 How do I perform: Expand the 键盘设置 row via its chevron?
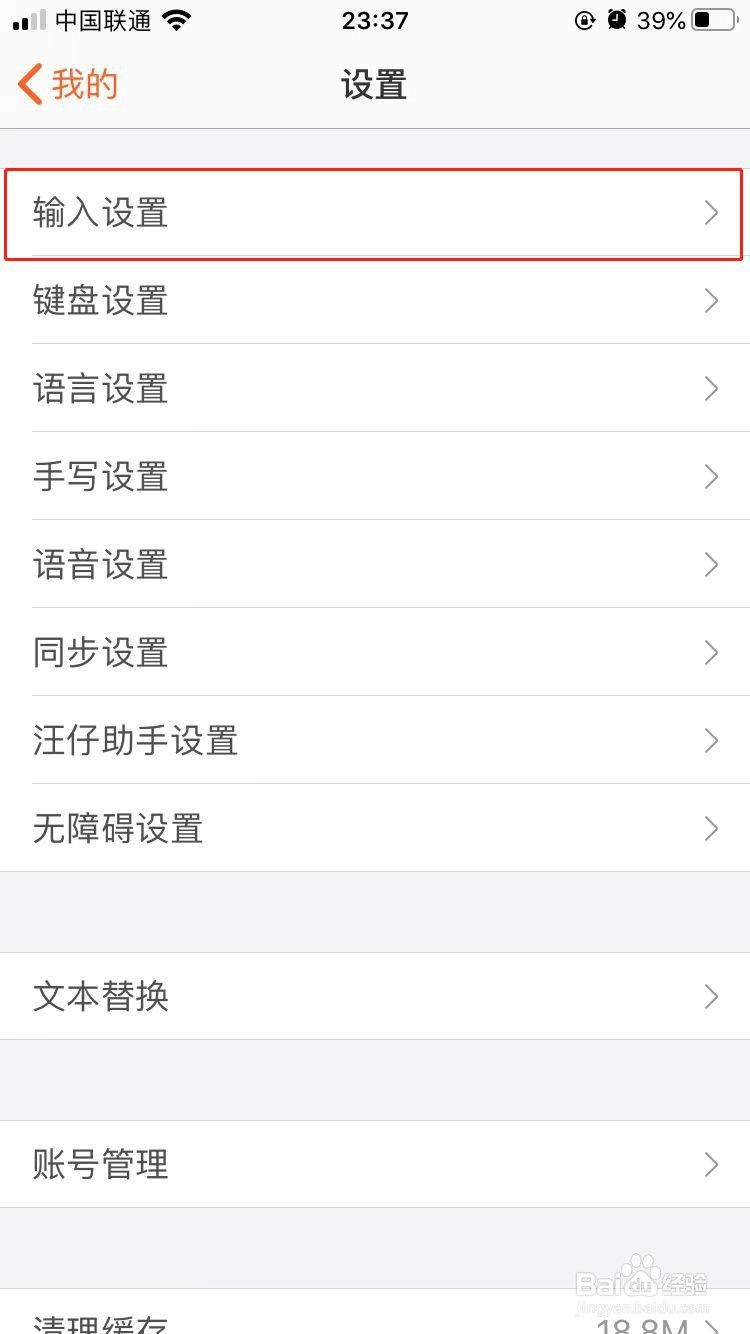711,301
